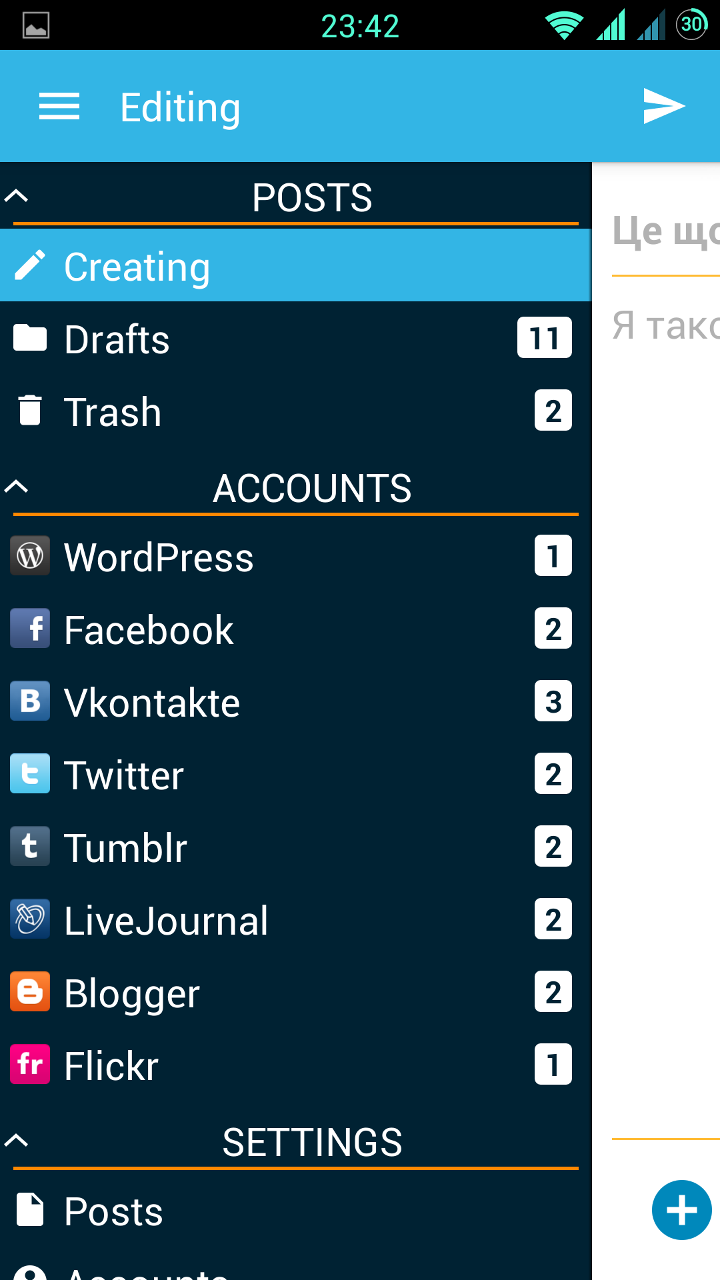720x1280 pixels.
Task: Open LiveJournal accounts
Action: (x=295, y=921)
